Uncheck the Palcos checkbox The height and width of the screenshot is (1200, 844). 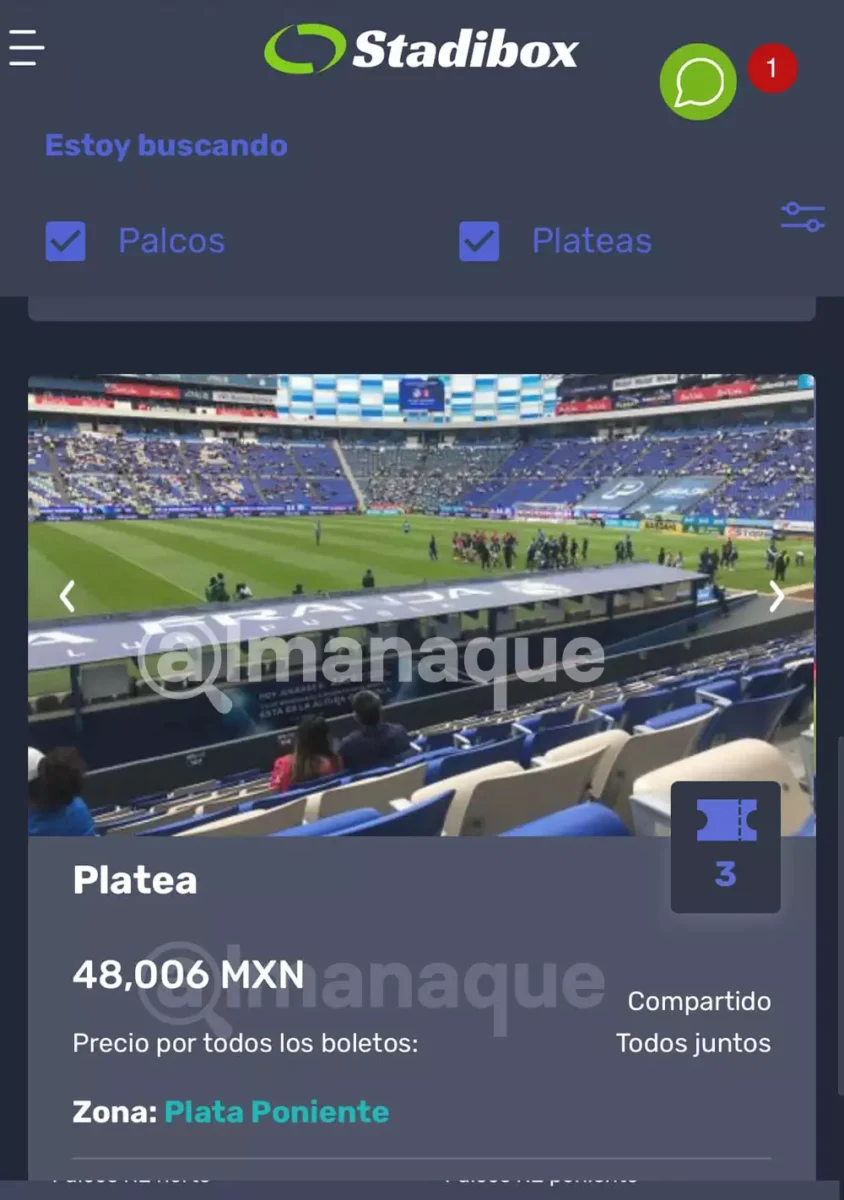65,241
